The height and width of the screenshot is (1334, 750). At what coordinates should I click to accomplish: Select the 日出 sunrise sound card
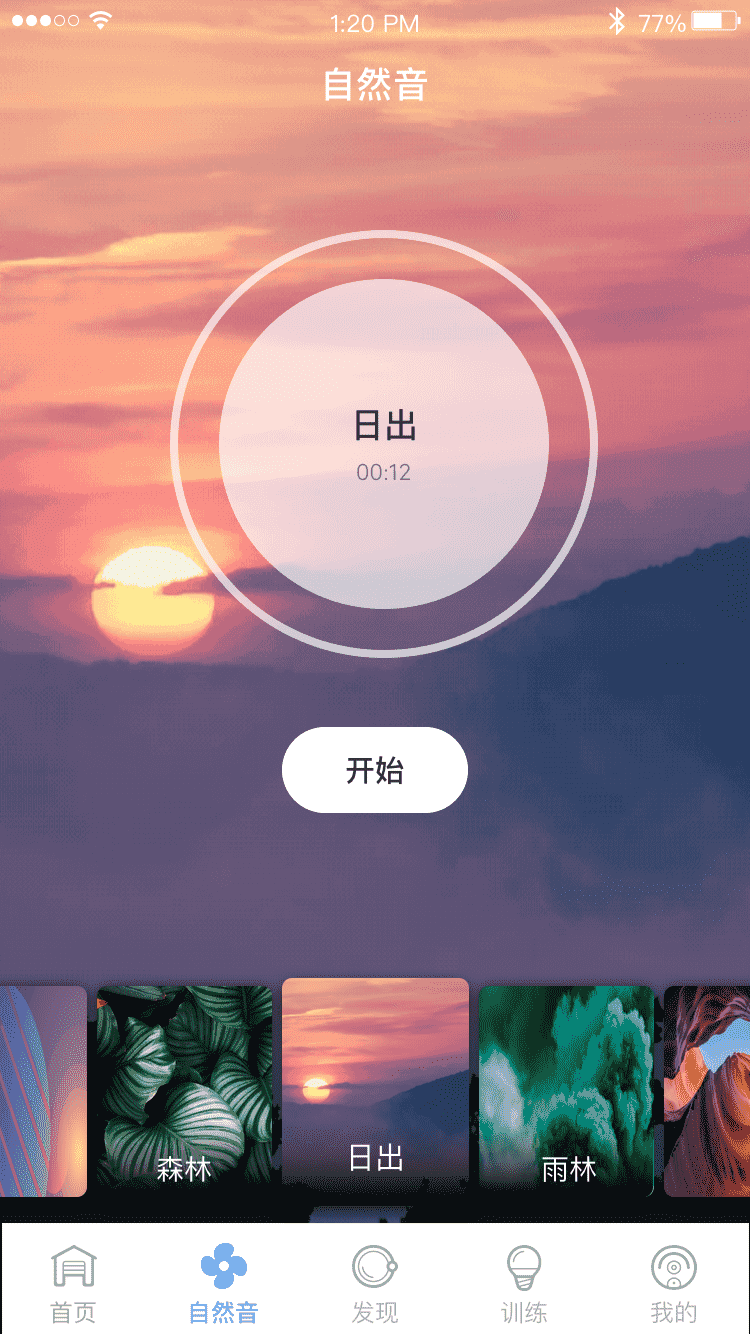click(x=375, y=1085)
